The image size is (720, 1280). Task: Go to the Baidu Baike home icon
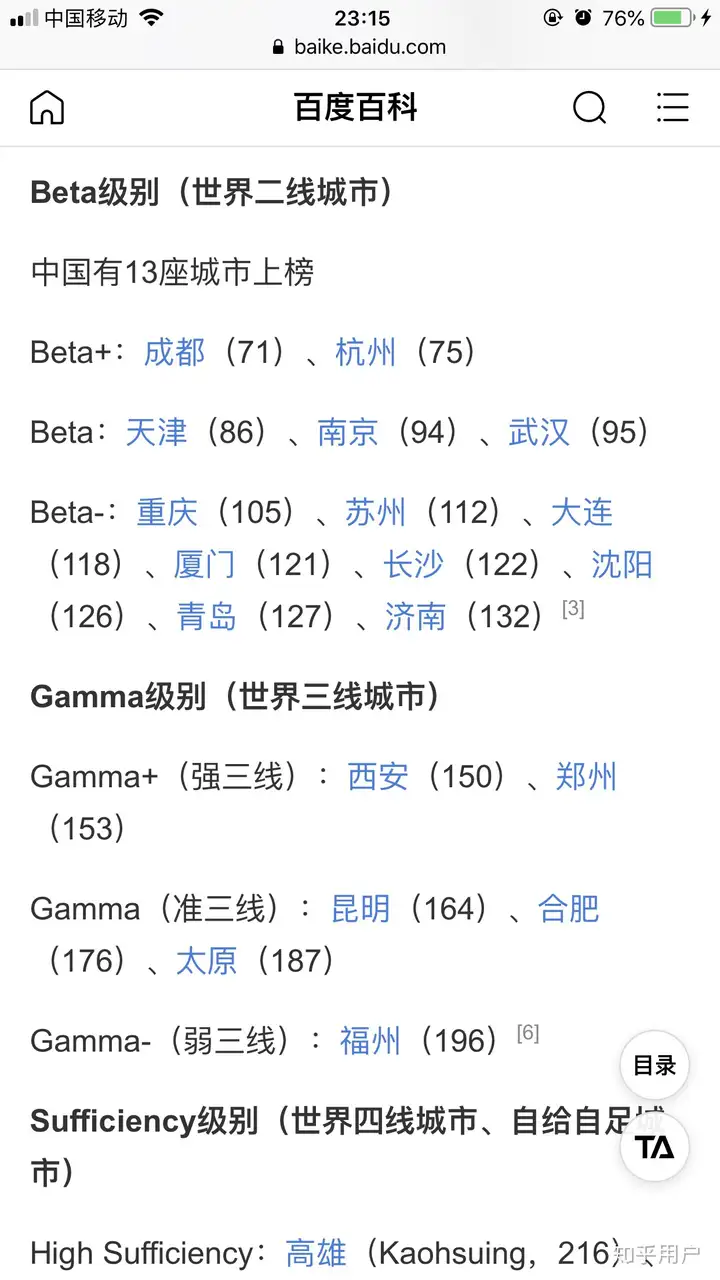click(x=47, y=107)
